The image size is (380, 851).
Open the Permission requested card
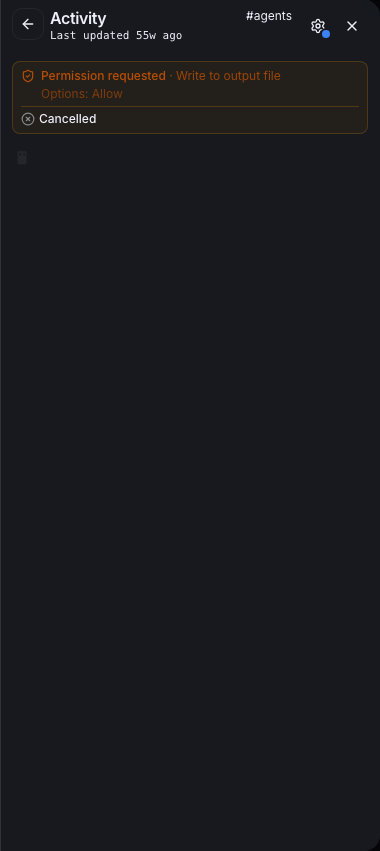click(x=190, y=97)
